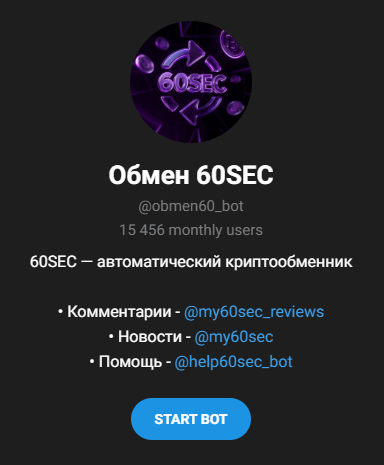Open the @my60sec news channel link

click(234, 337)
